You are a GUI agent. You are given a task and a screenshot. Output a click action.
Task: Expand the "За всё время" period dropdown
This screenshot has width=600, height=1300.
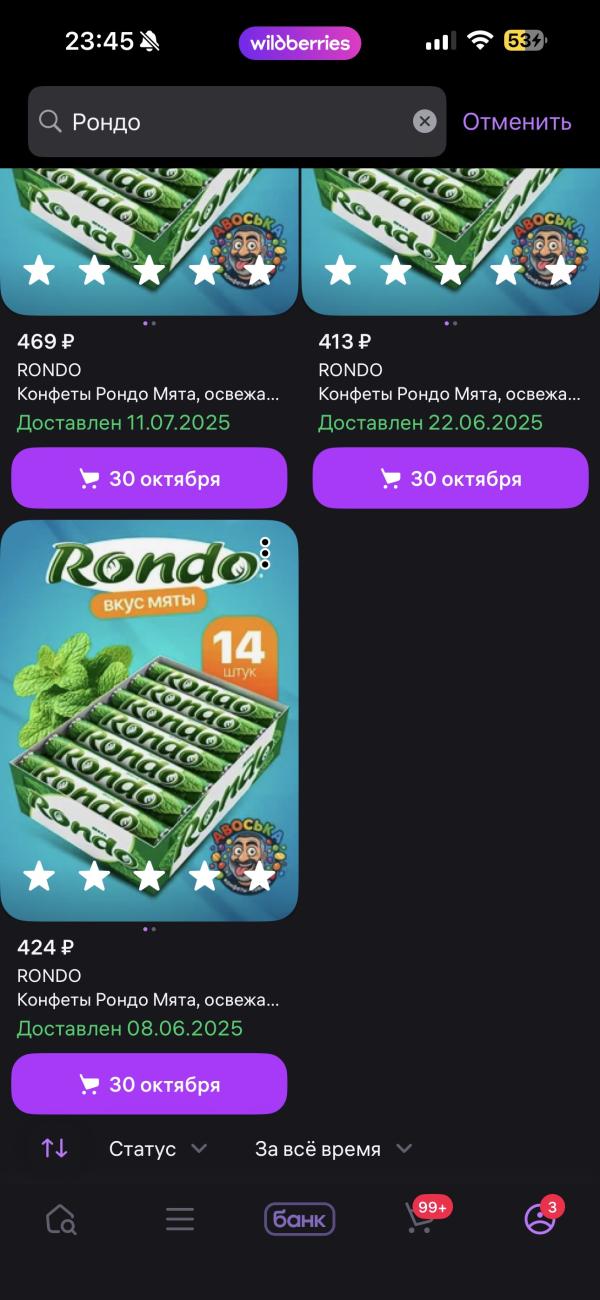(333, 1149)
